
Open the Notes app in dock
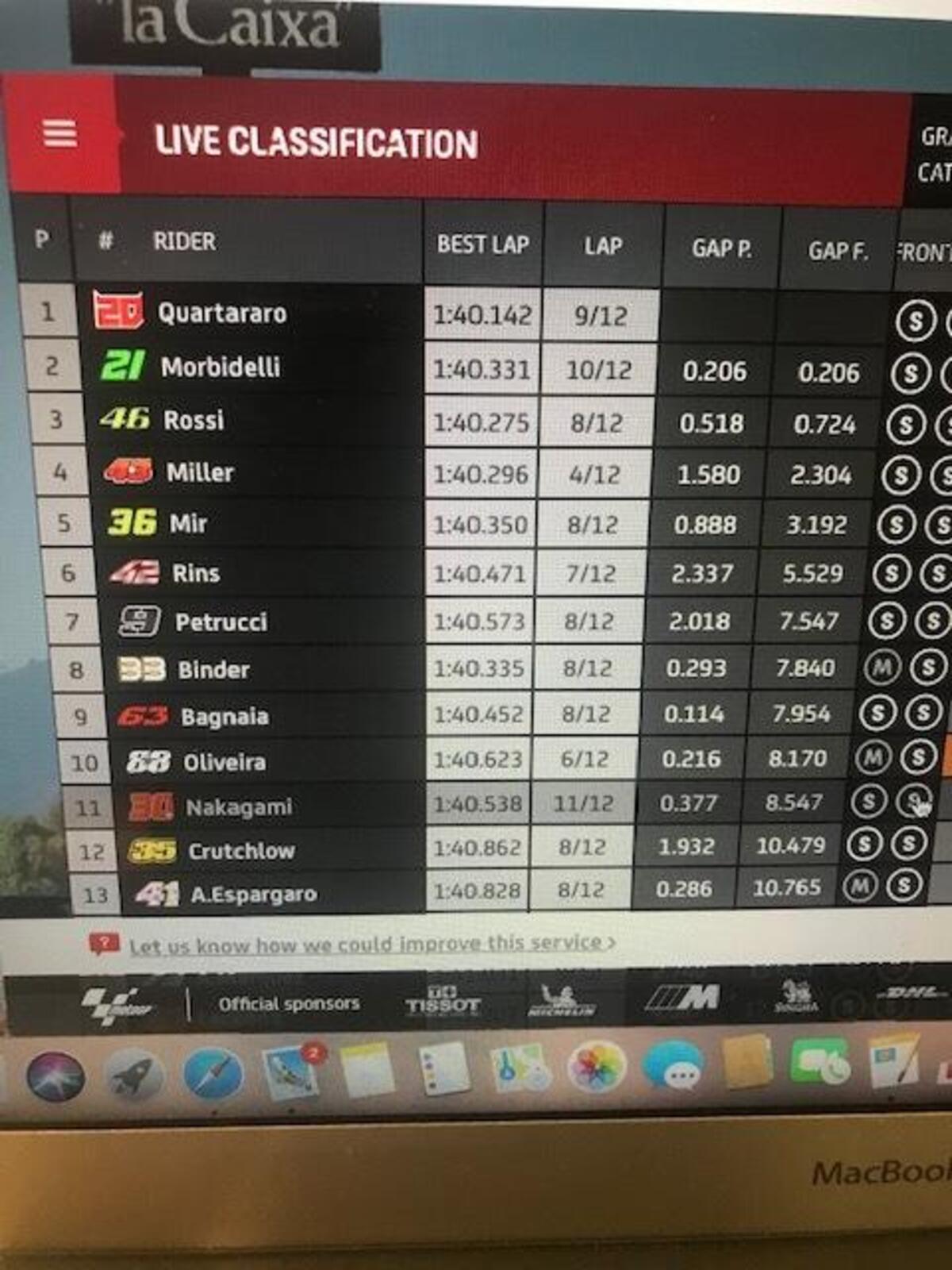pos(367,1069)
